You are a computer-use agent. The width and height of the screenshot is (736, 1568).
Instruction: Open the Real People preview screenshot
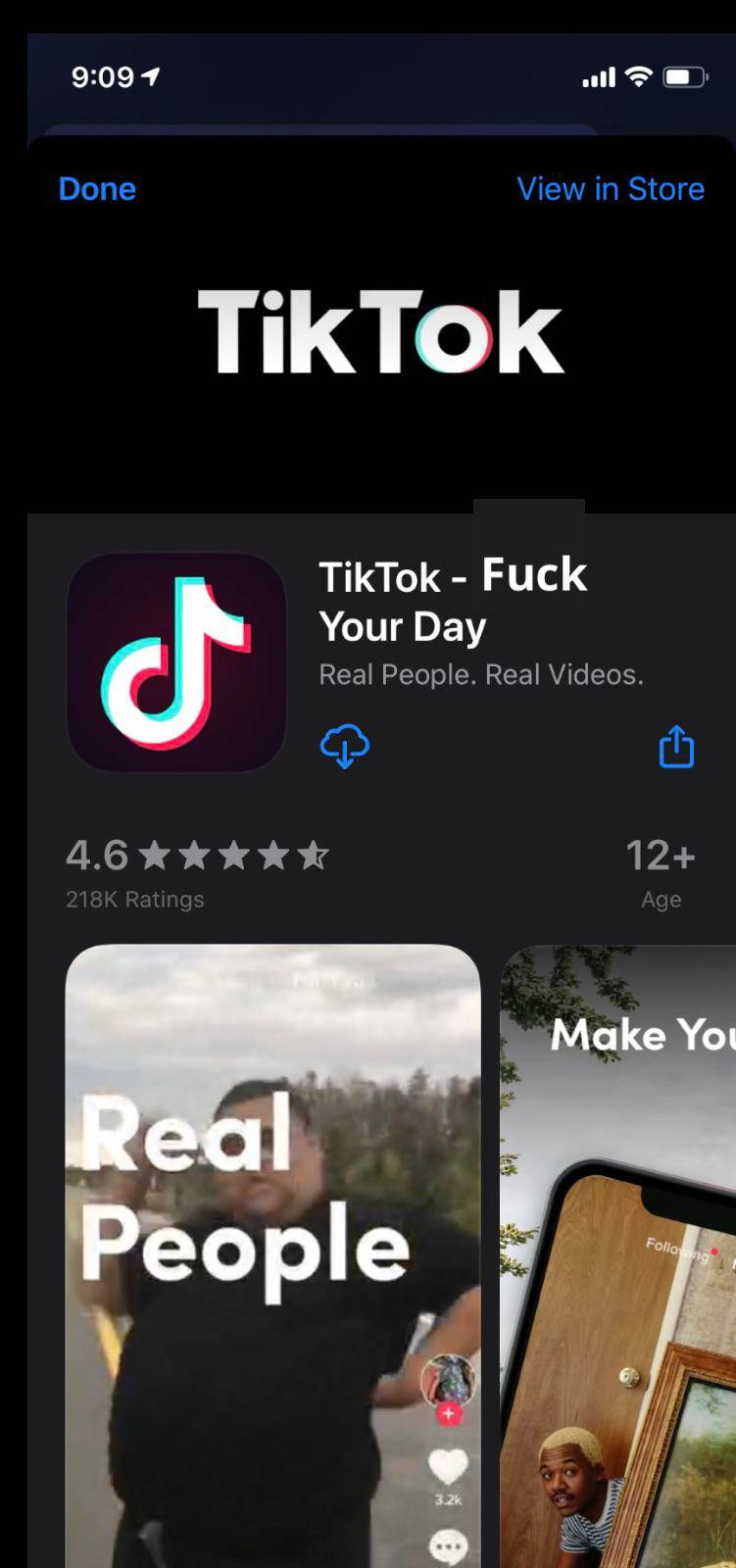tap(272, 1254)
